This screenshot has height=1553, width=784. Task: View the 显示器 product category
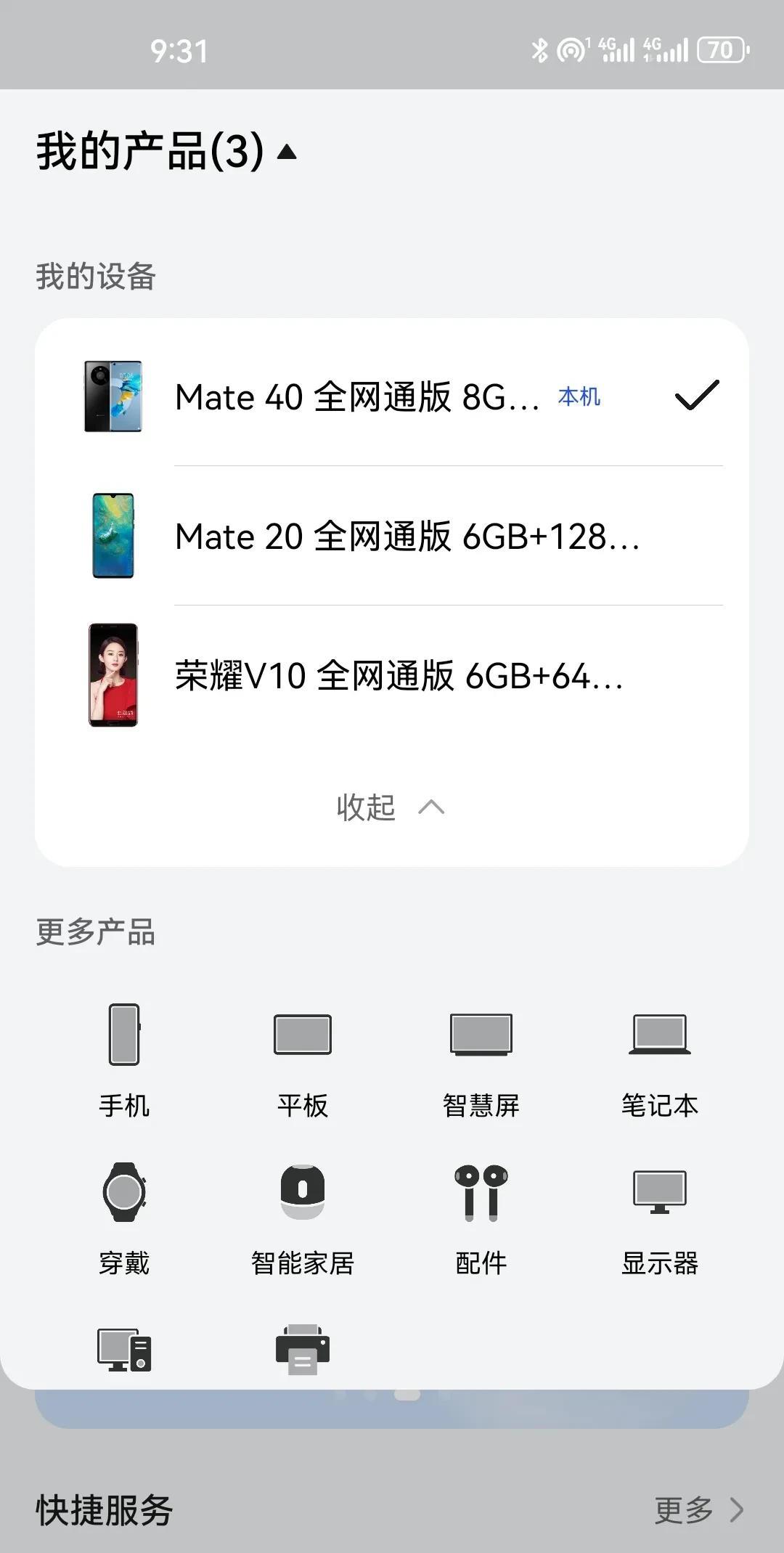click(659, 1218)
